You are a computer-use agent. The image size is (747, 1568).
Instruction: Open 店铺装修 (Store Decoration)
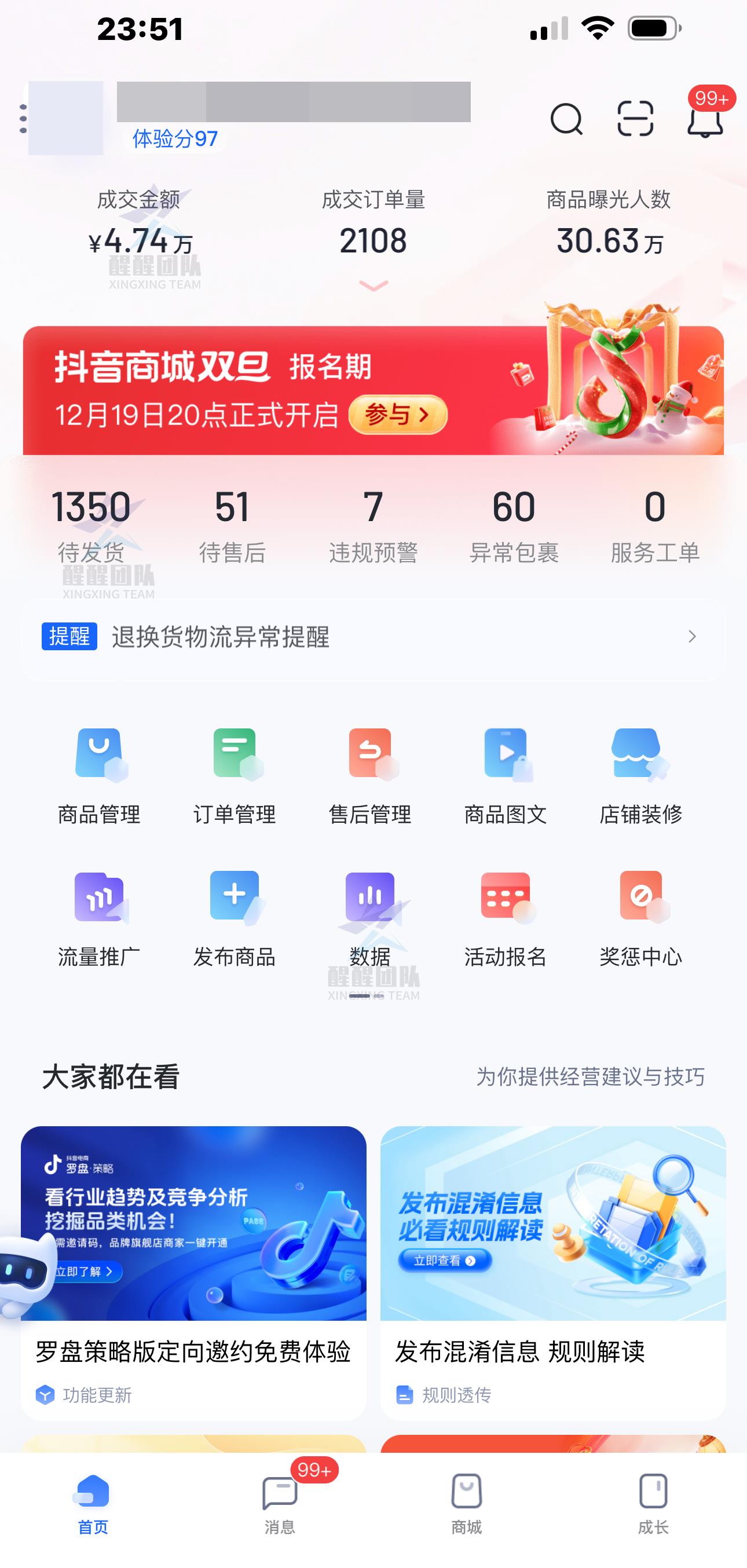(640, 779)
